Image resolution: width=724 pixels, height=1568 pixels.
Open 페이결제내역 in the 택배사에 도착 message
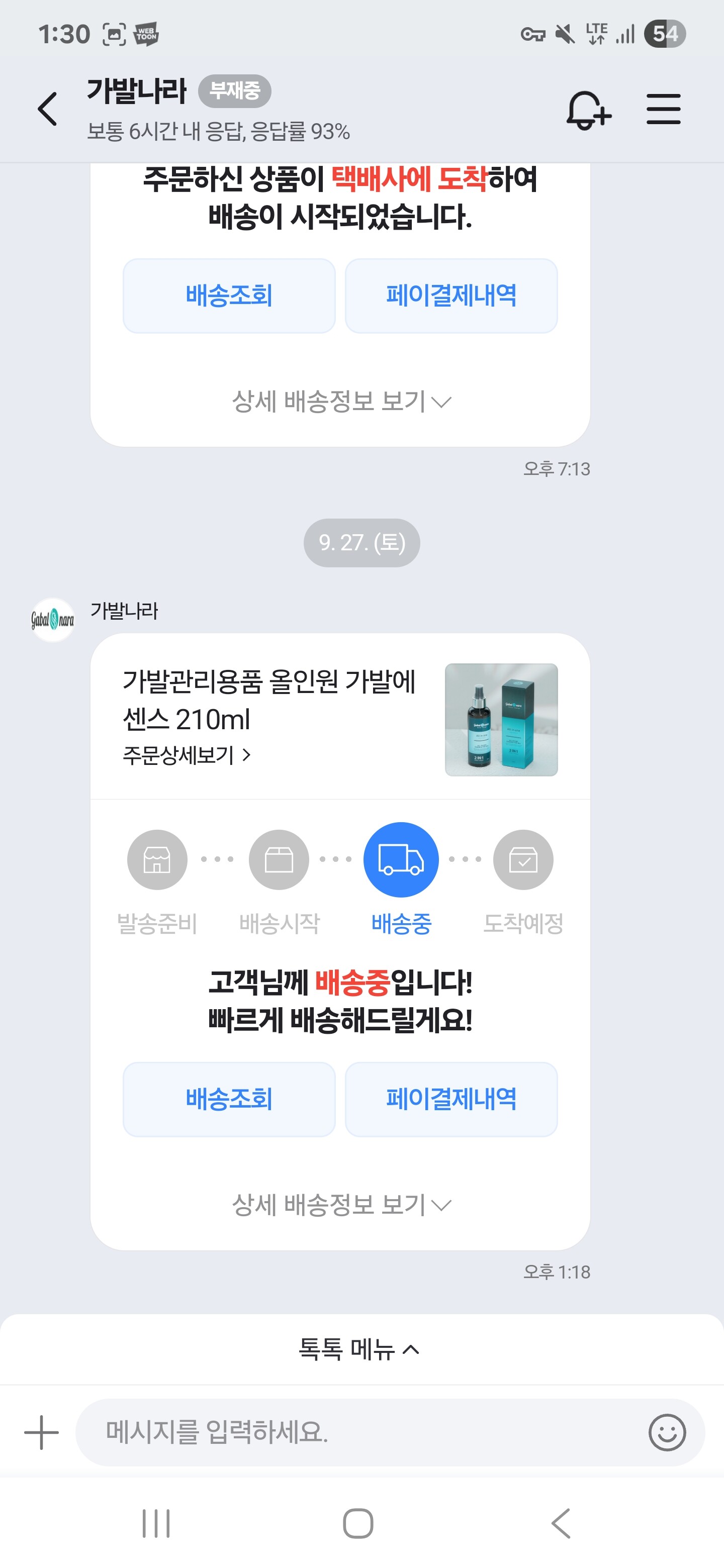point(450,296)
